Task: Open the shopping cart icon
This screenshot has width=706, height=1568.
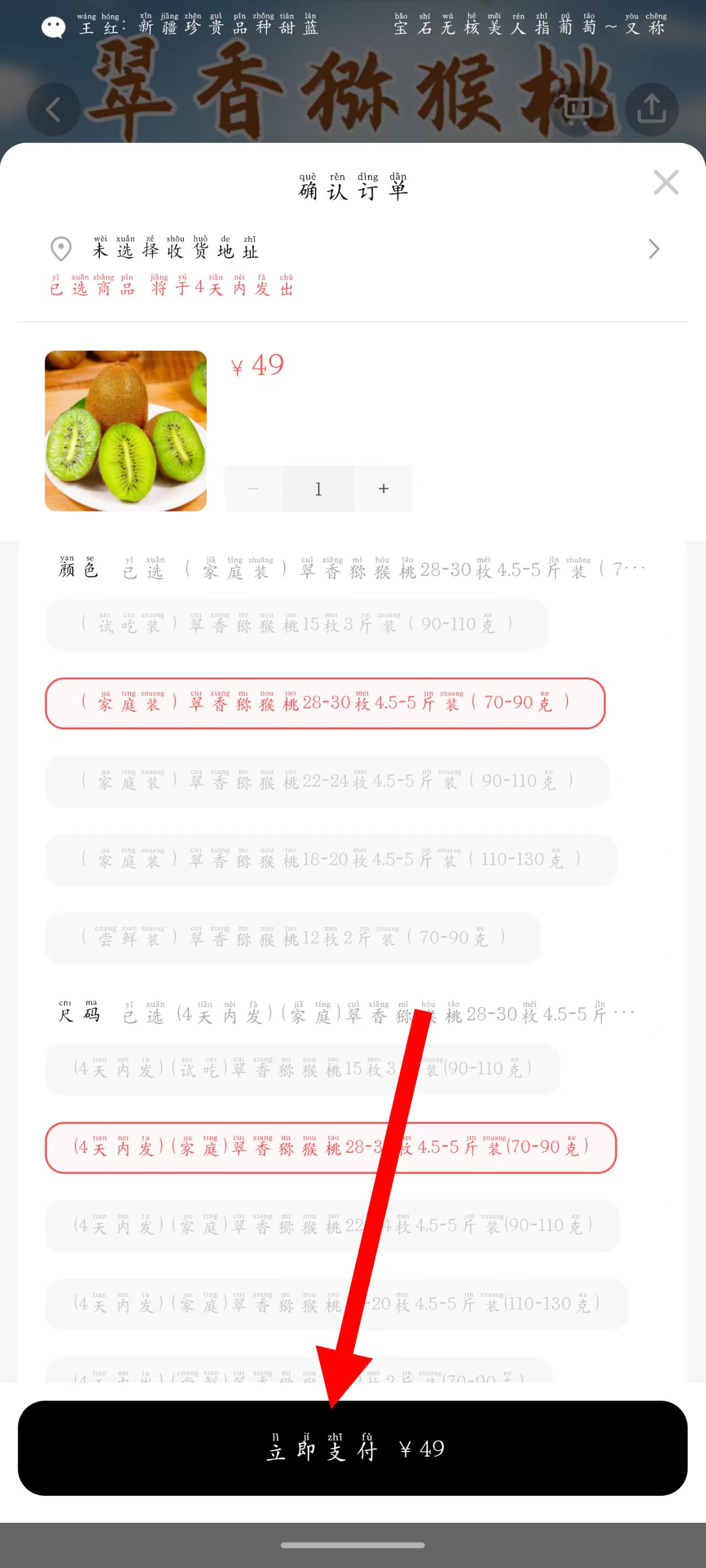Action: tap(577, 110)
